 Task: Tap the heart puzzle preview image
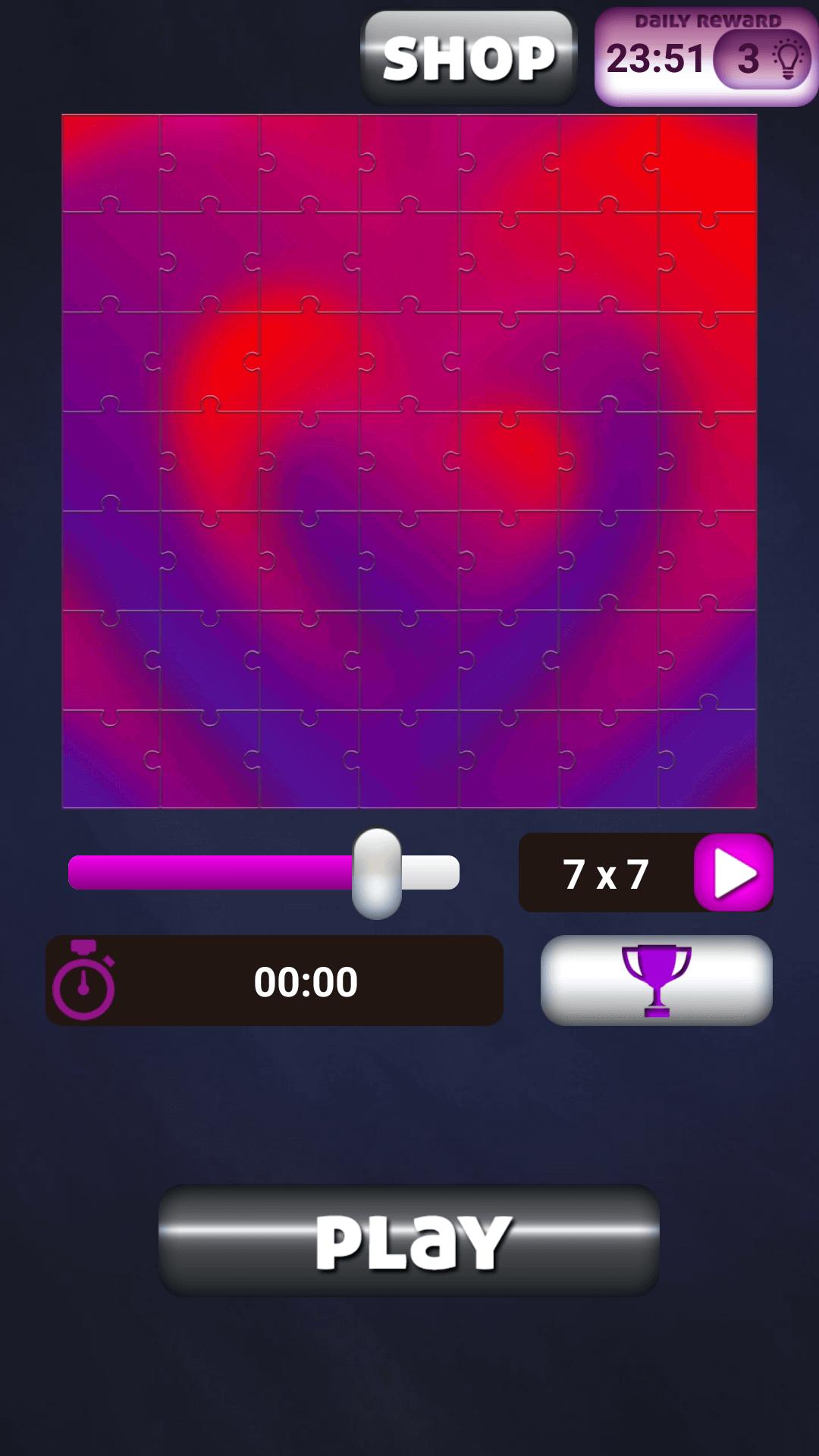[409, 461]
